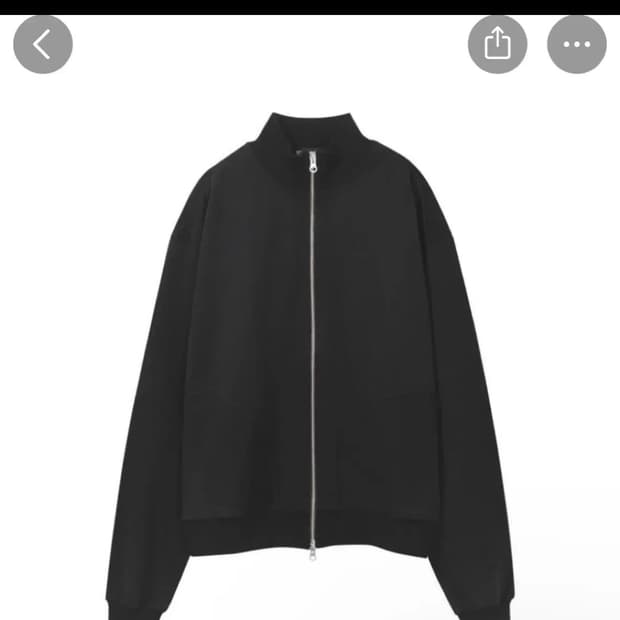Share this black jacket listing
Viewport: 620px width, 620px height.
pos(497,45)
